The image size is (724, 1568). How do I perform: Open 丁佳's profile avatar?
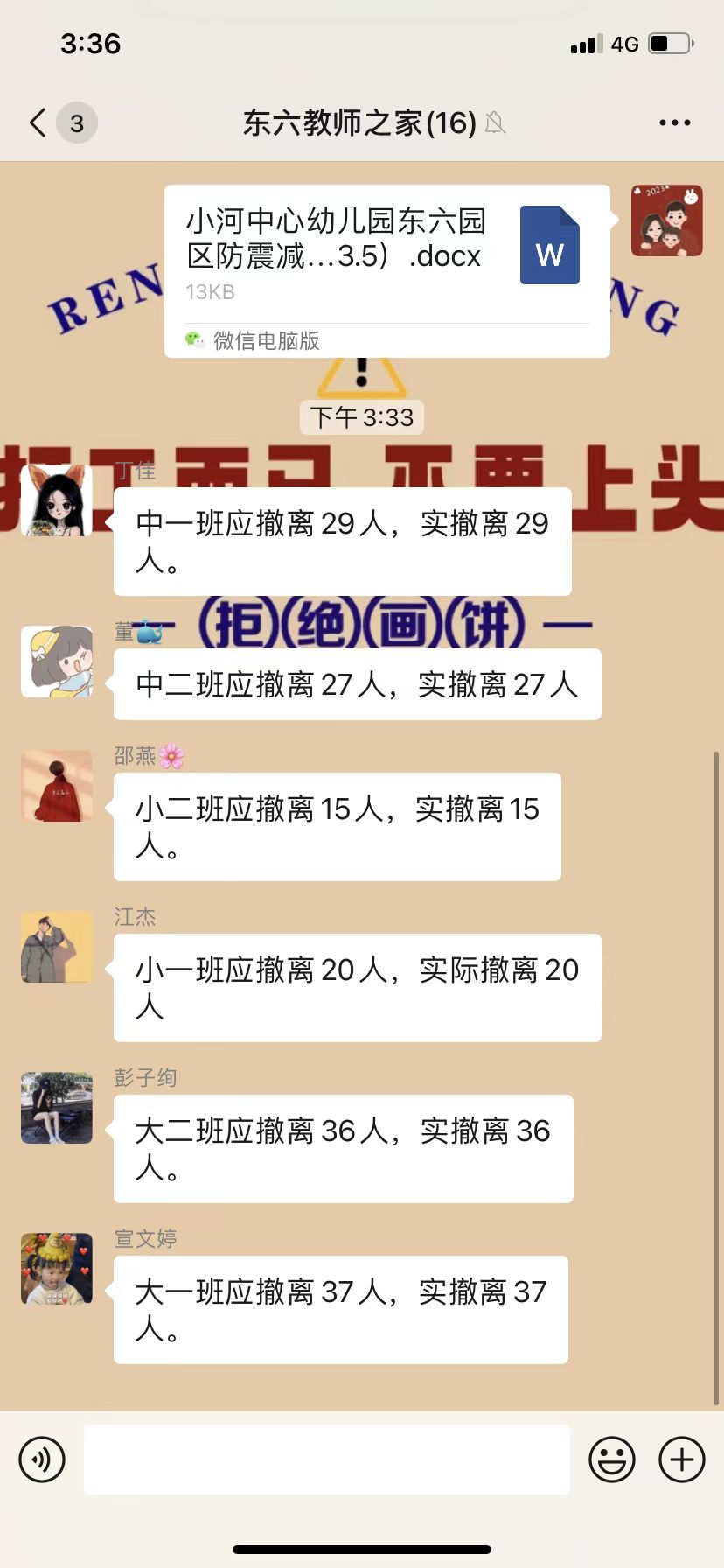click(x=57, y=501)
